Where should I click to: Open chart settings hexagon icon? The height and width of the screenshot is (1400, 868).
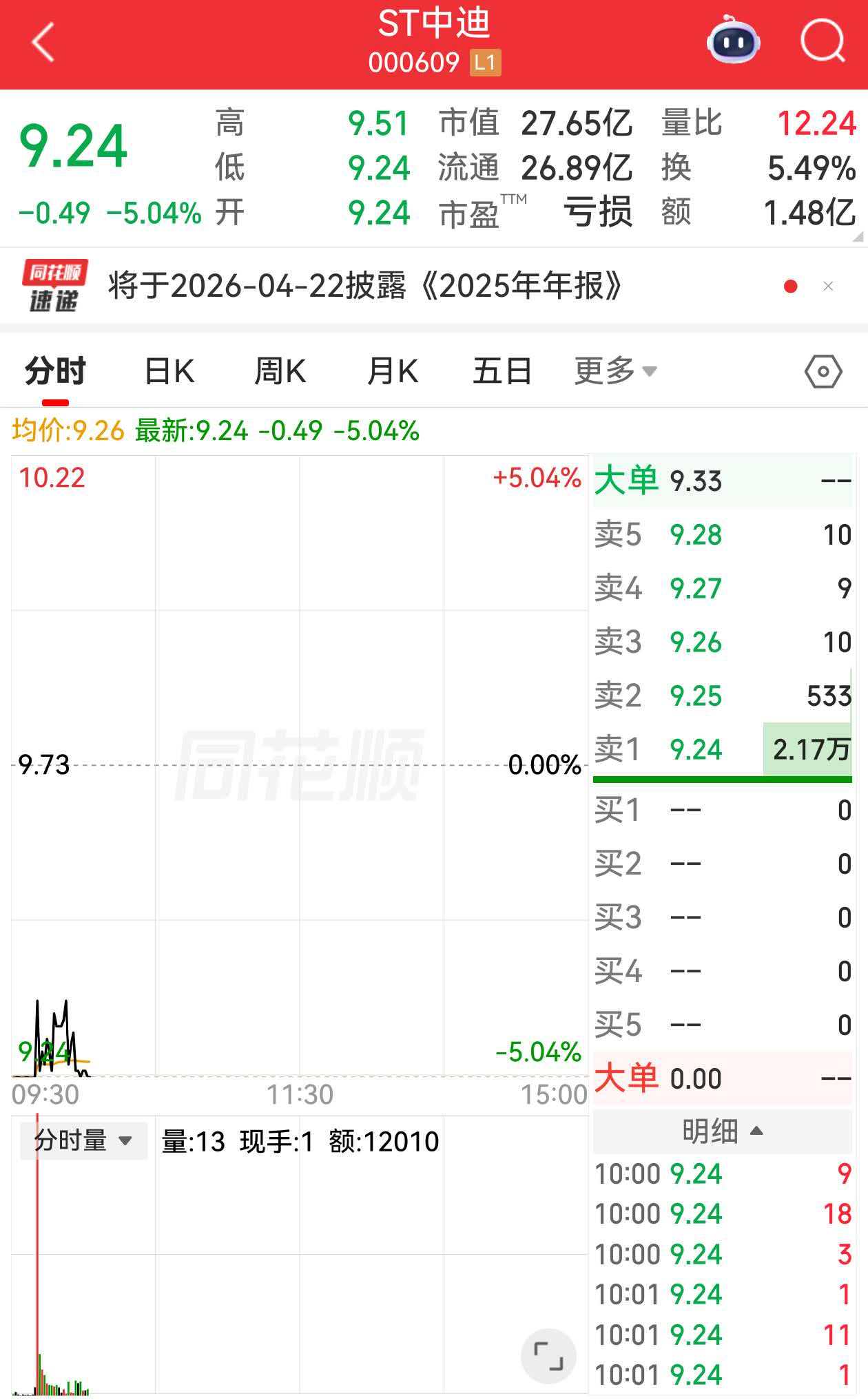click(823, 372)
